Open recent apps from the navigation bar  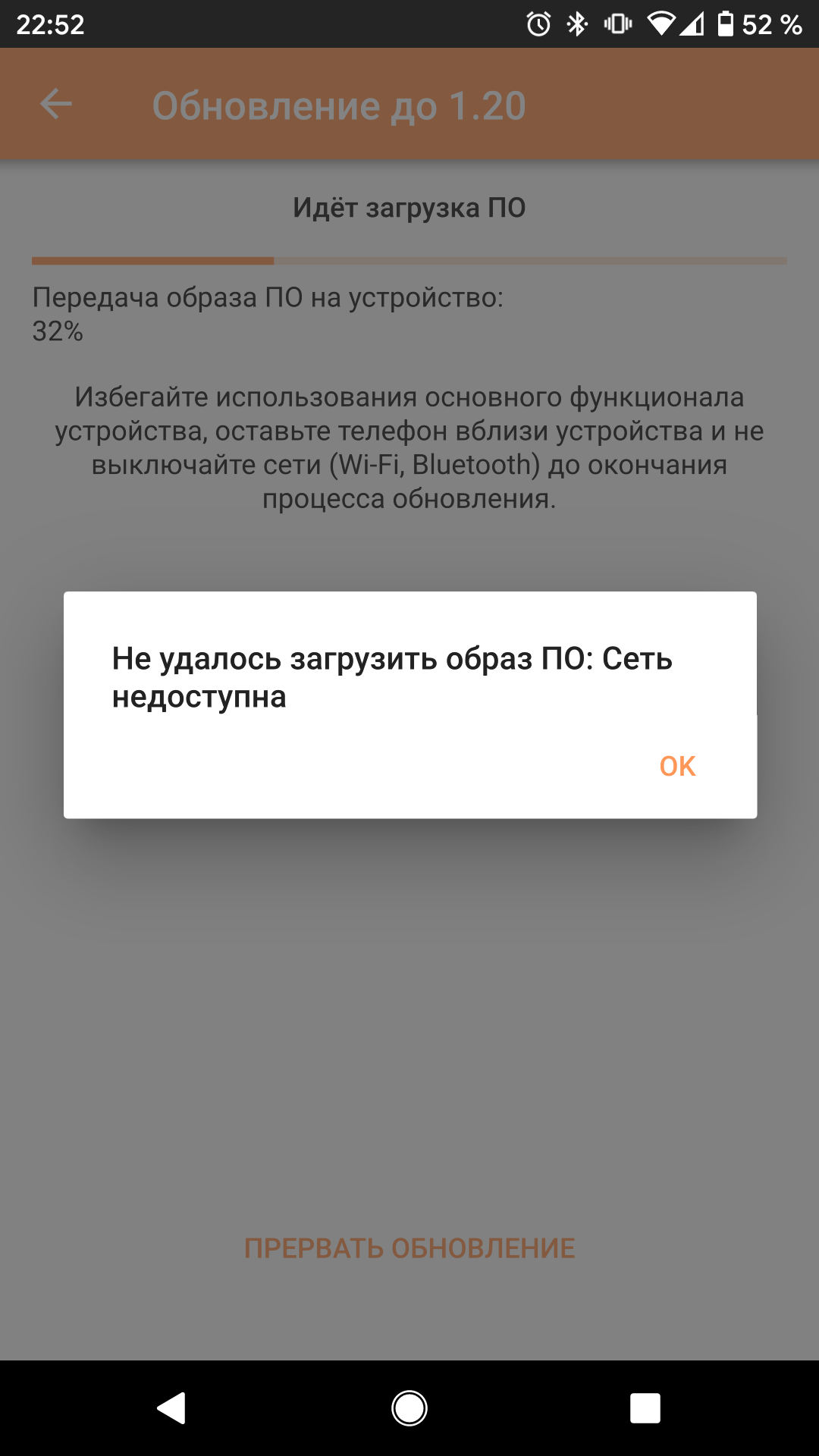click(x=645, y=1408)
